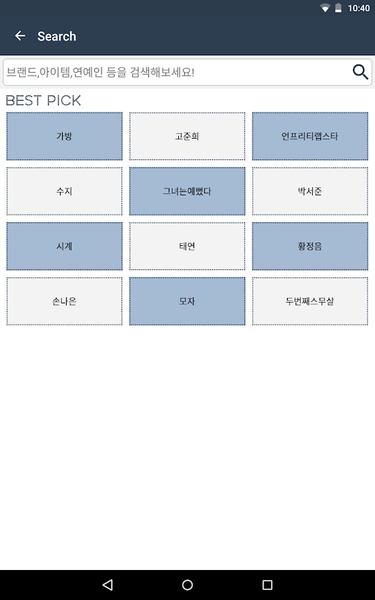Choose the 고준희 keyword tile
375x600 pixels.
(187, 136)
